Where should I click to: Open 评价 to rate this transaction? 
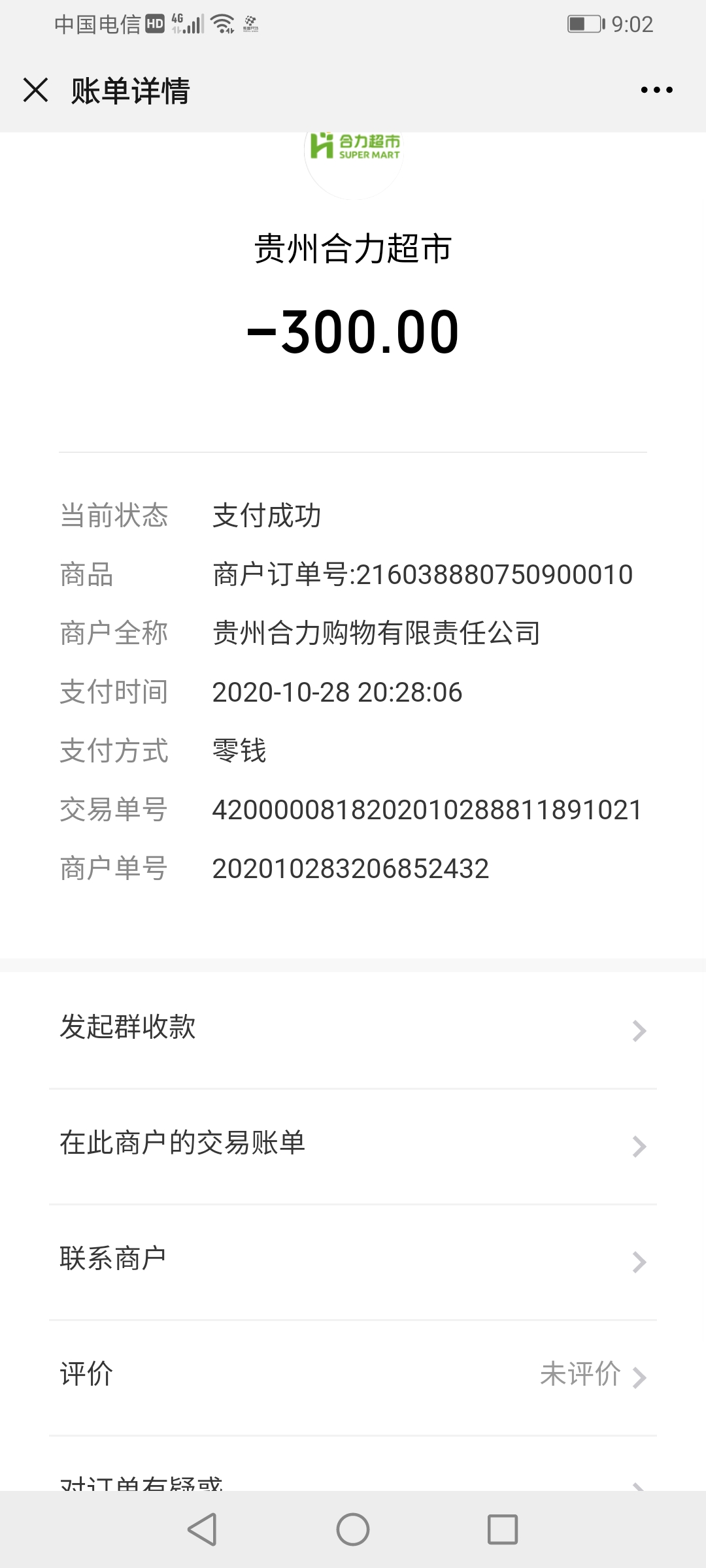click(353, 1375)
